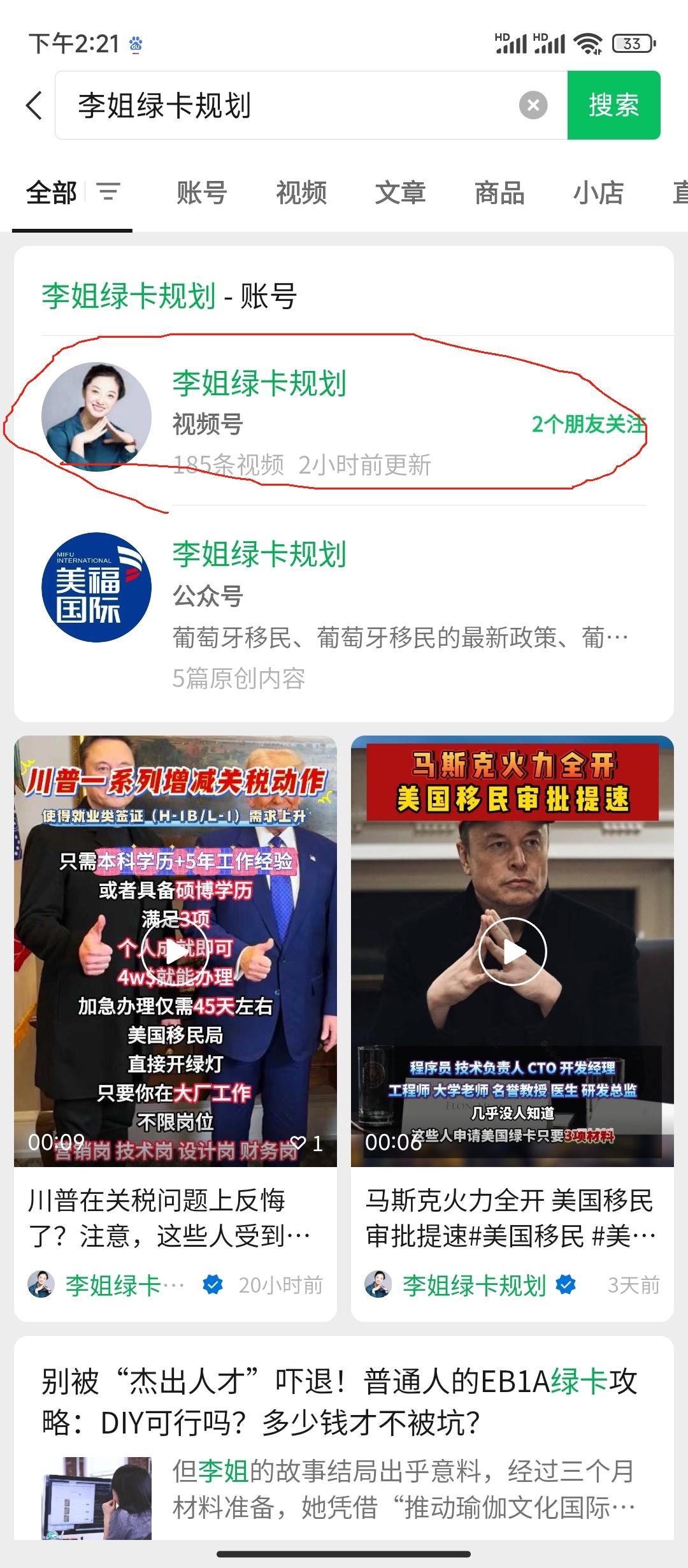Play the 马斯克火力全开 美国移民审批提速 video
This screenshot has width=688, height=1568.
coord(512,951)
